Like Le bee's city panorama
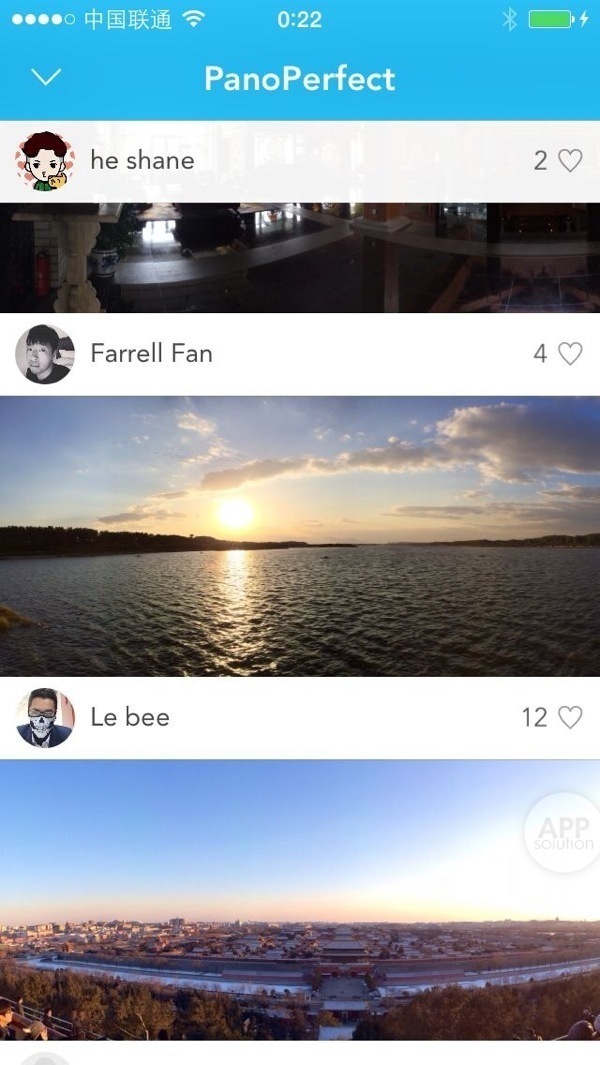This screenshot has height=1065, width=600. (x=570, y=717)
